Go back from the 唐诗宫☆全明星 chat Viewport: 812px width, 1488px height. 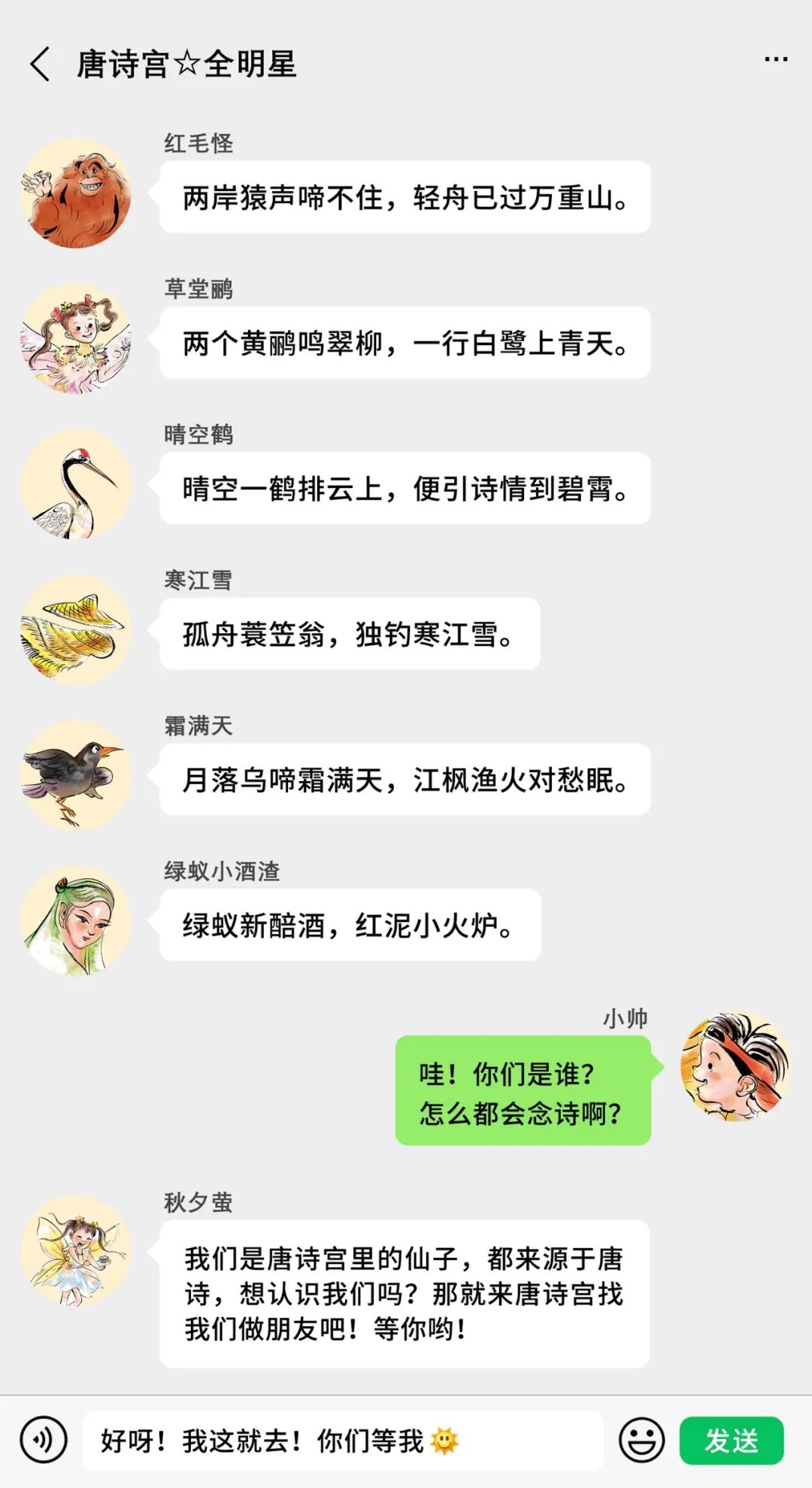41,64
